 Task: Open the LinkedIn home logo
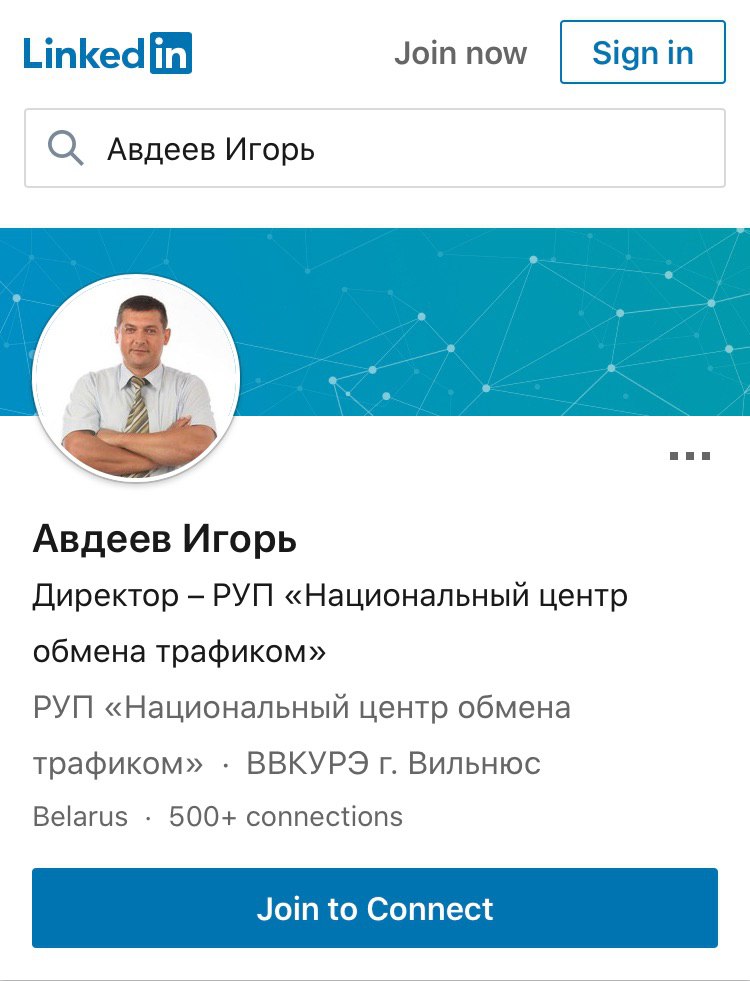coord(107,53)
